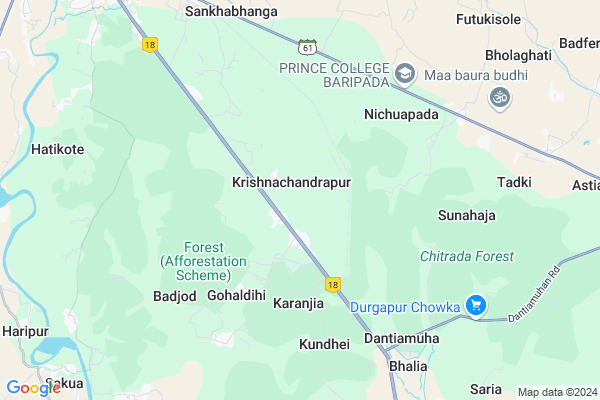Screen dimensions: 600x400
Task: Open the Prince College Baripada marker
Action: pyautogui.click(x=404, y=72)
